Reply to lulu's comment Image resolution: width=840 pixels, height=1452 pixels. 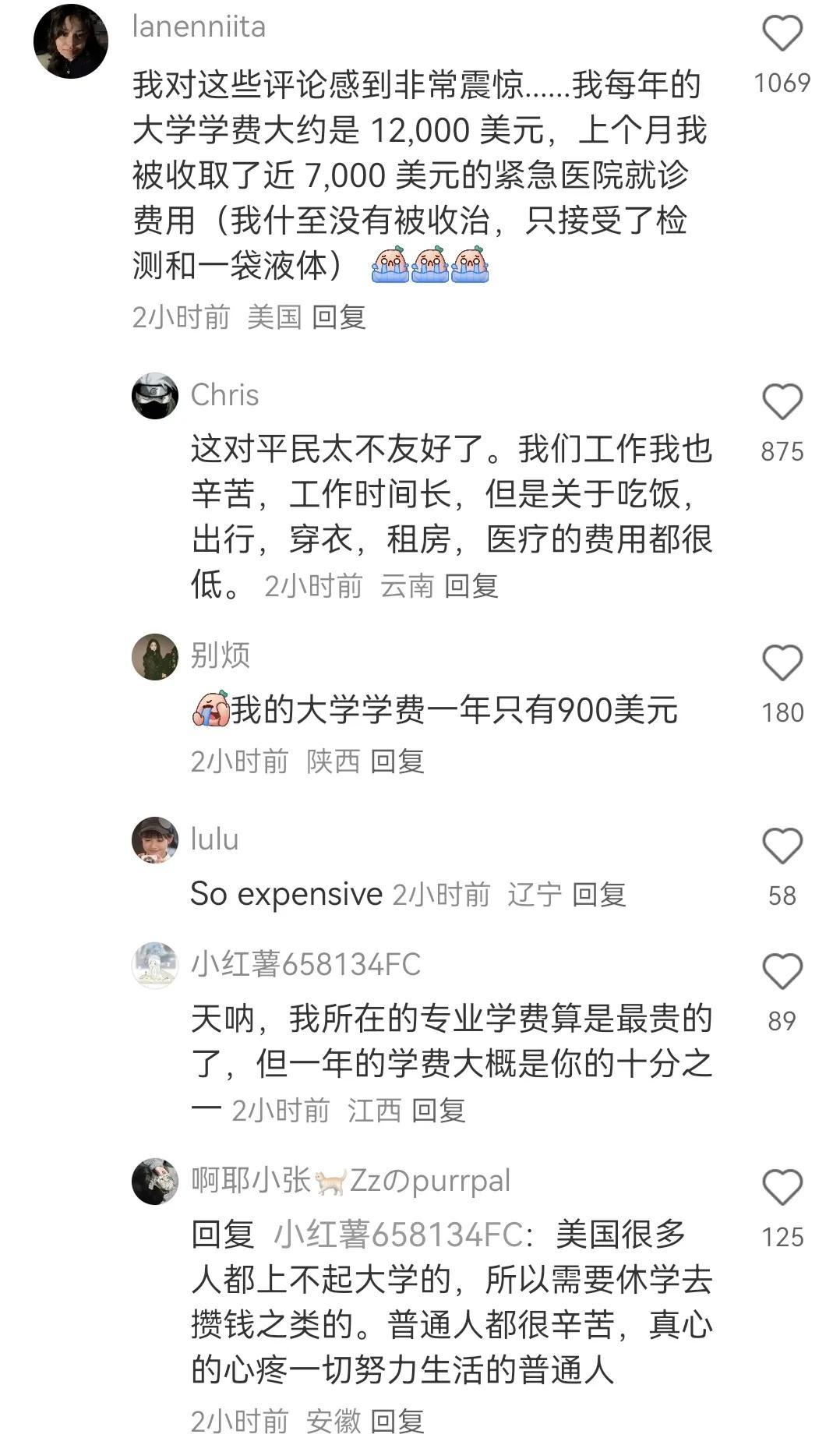[x=599, y=895]
